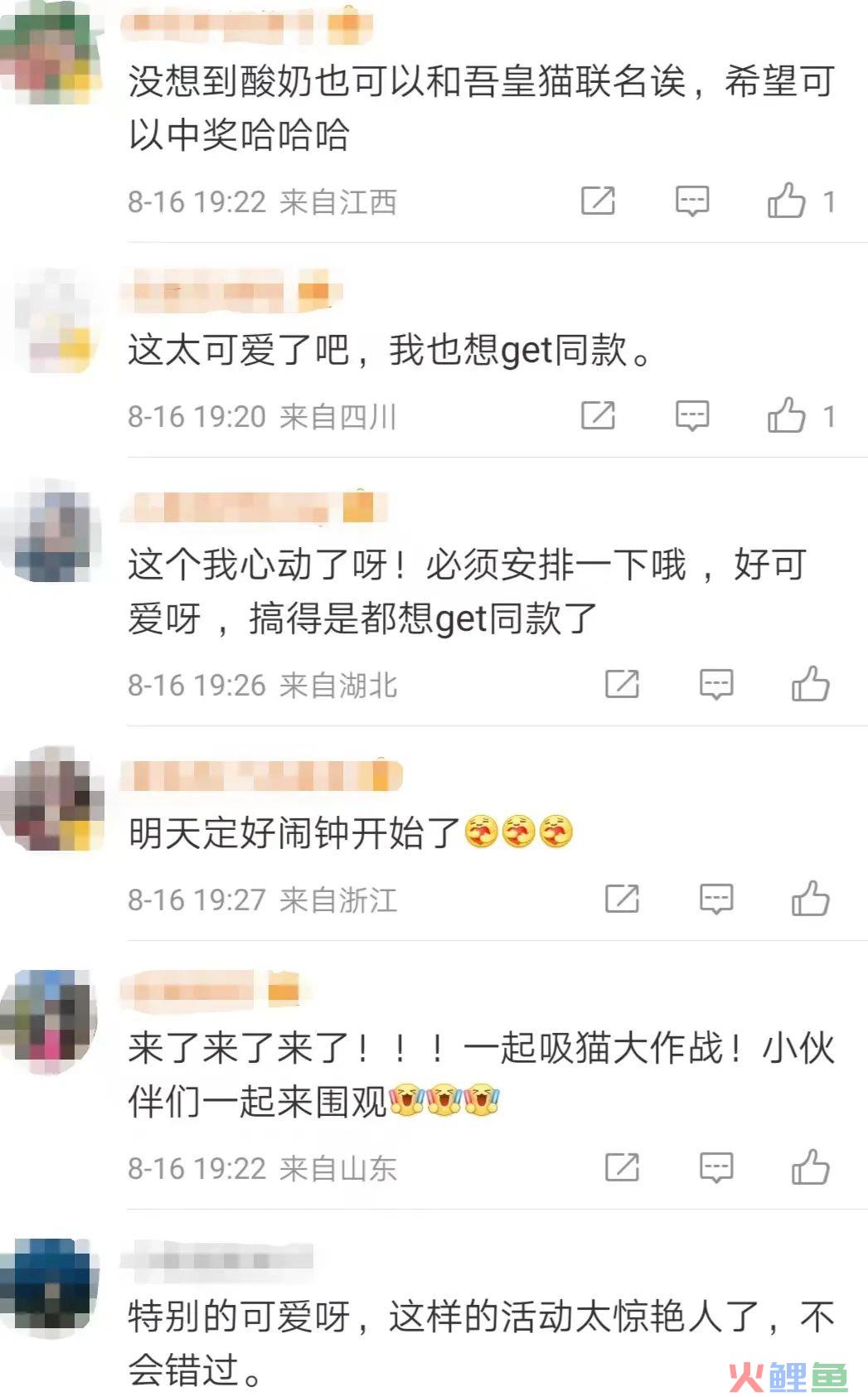Viewport: 868px width, 1397px height.
Task: Open reply for the 湖北 comment
Action: [716, 685]
